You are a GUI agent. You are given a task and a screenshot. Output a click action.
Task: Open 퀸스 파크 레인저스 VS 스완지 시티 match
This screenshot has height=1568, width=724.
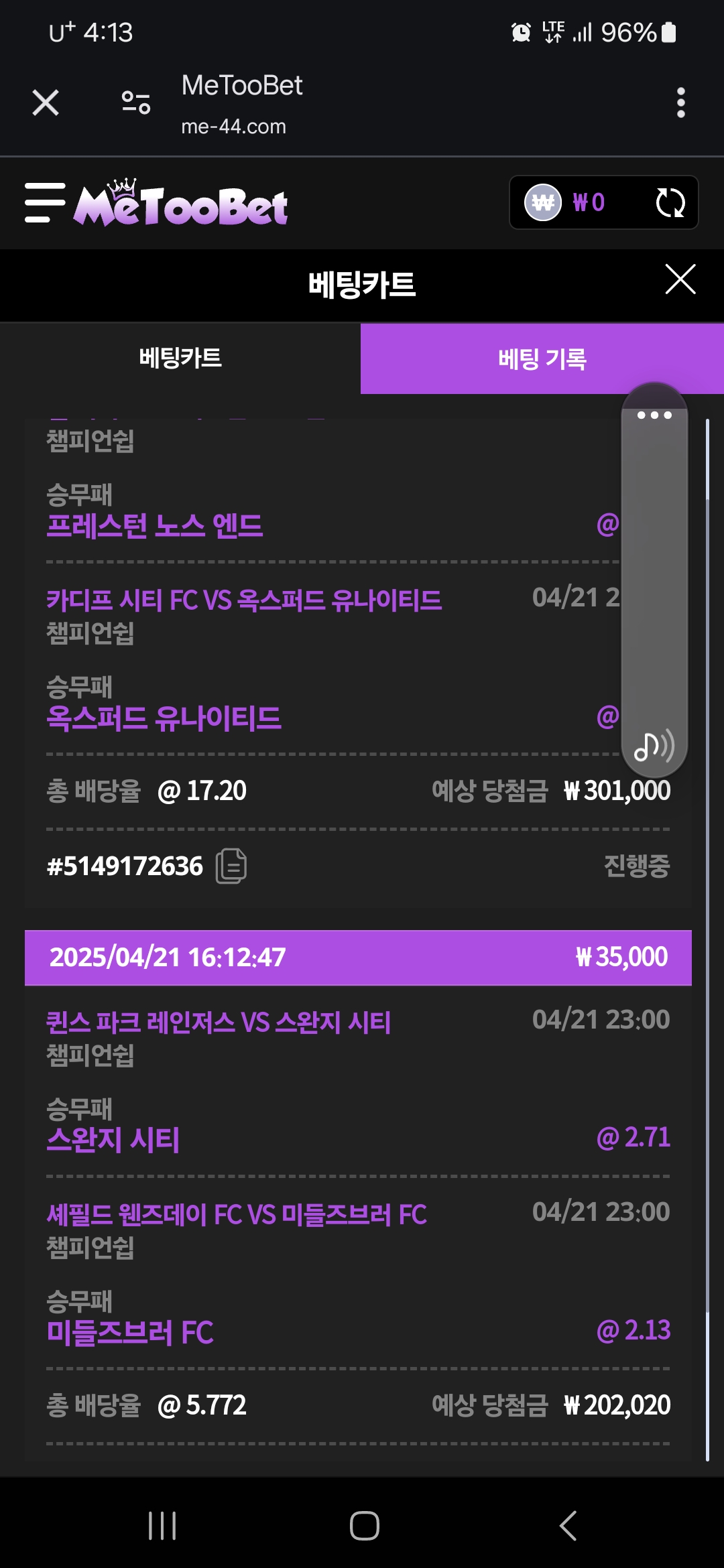click(x=219, y=1023)
